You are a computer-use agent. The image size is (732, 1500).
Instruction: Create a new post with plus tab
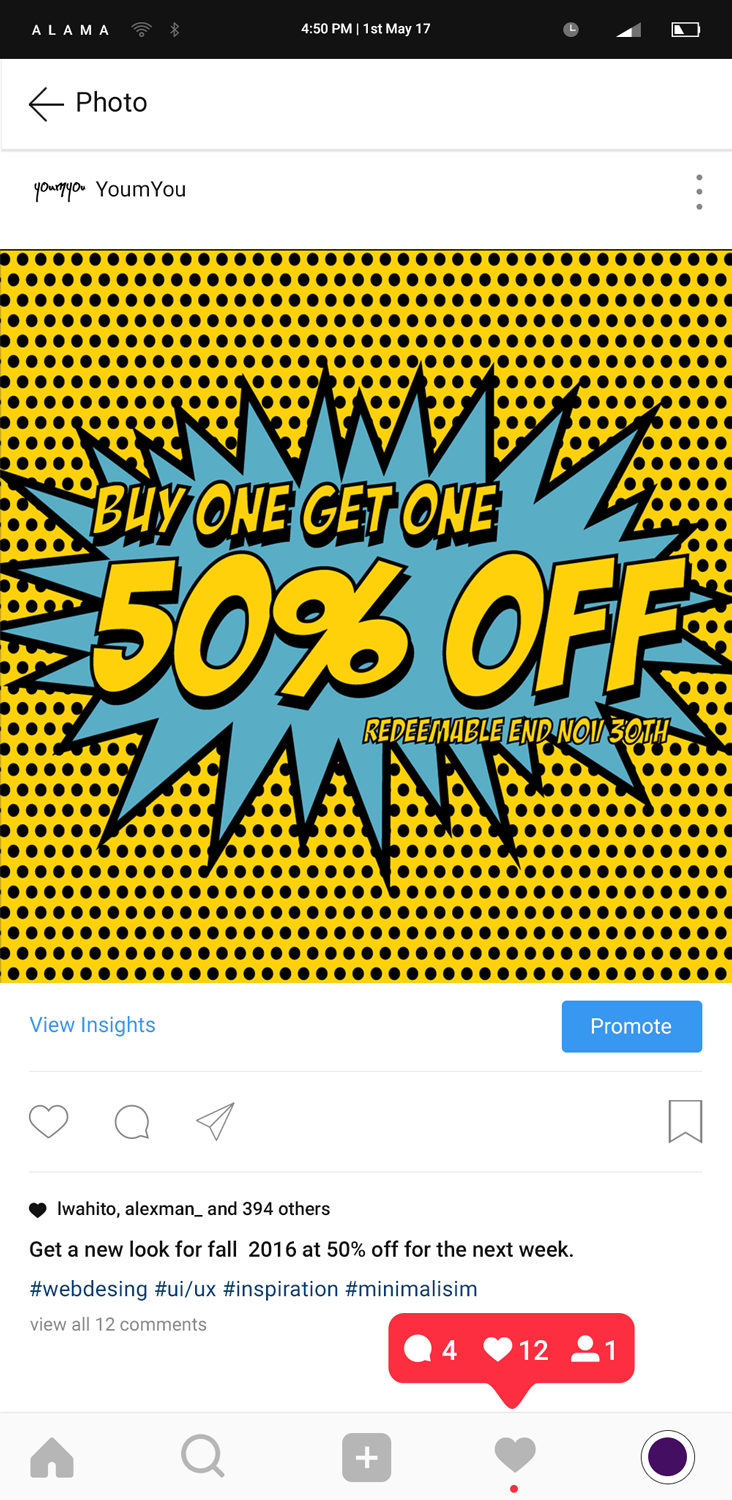366,1457
